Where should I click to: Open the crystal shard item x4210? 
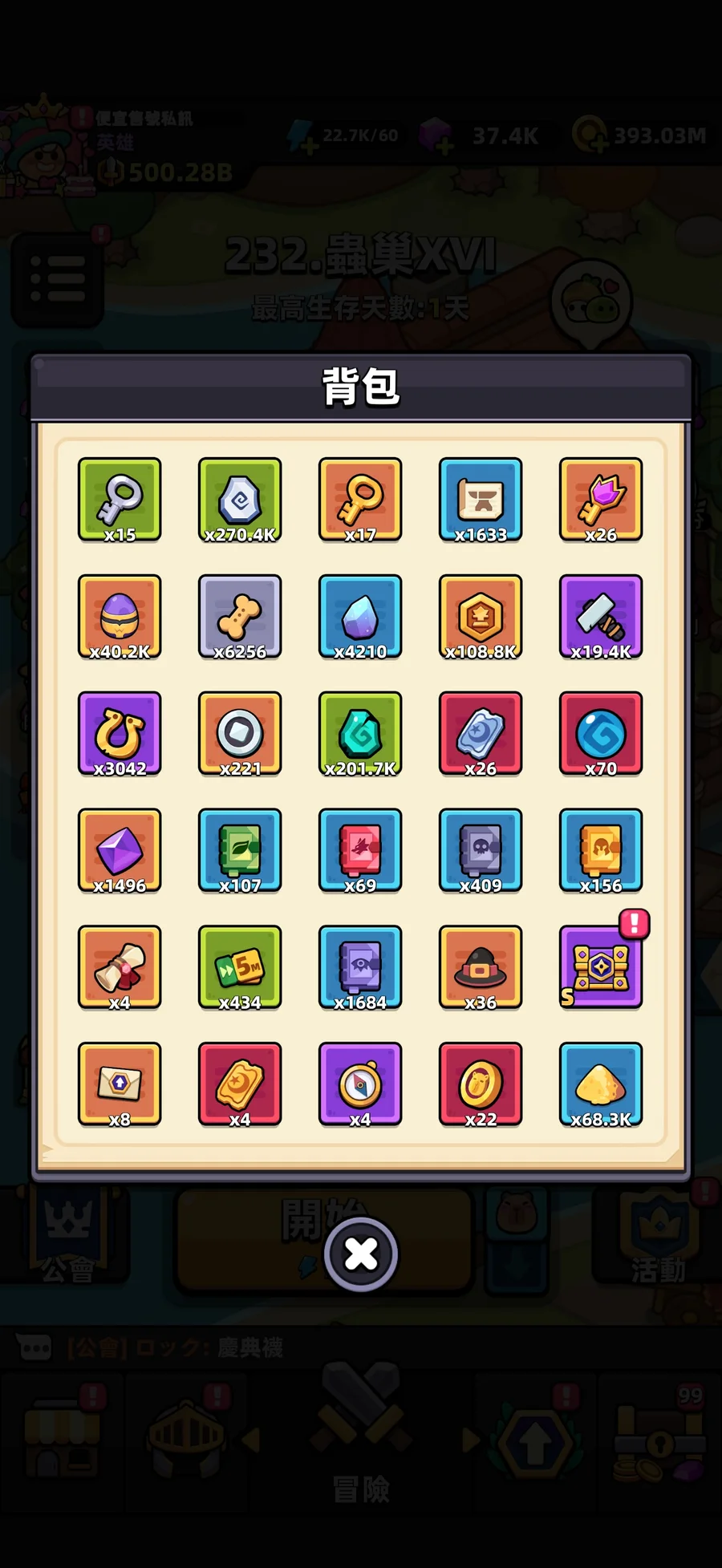point(360,616)
